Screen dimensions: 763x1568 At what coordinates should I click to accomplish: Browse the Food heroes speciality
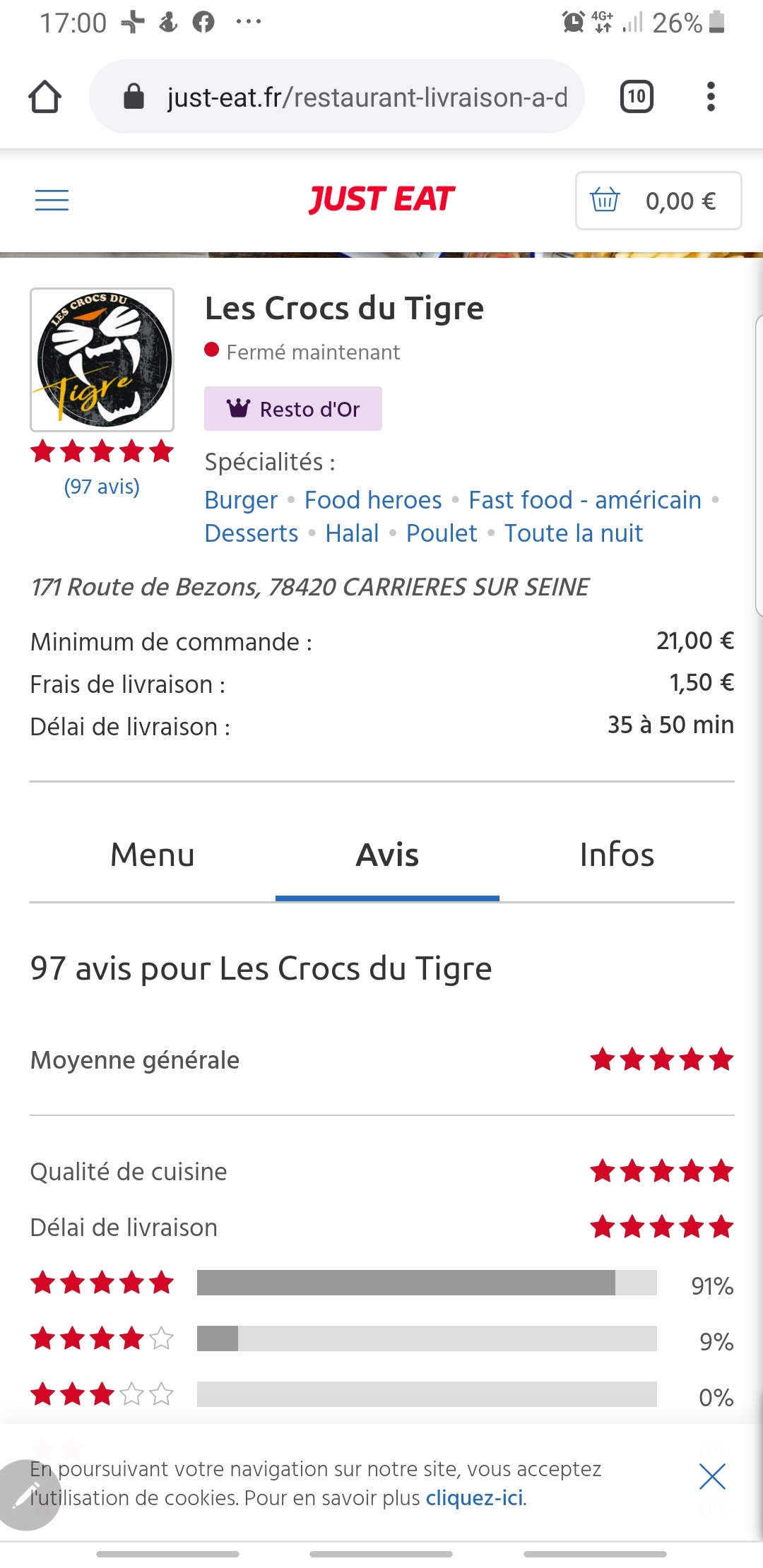pyautogui.click(x=373, y=500)
